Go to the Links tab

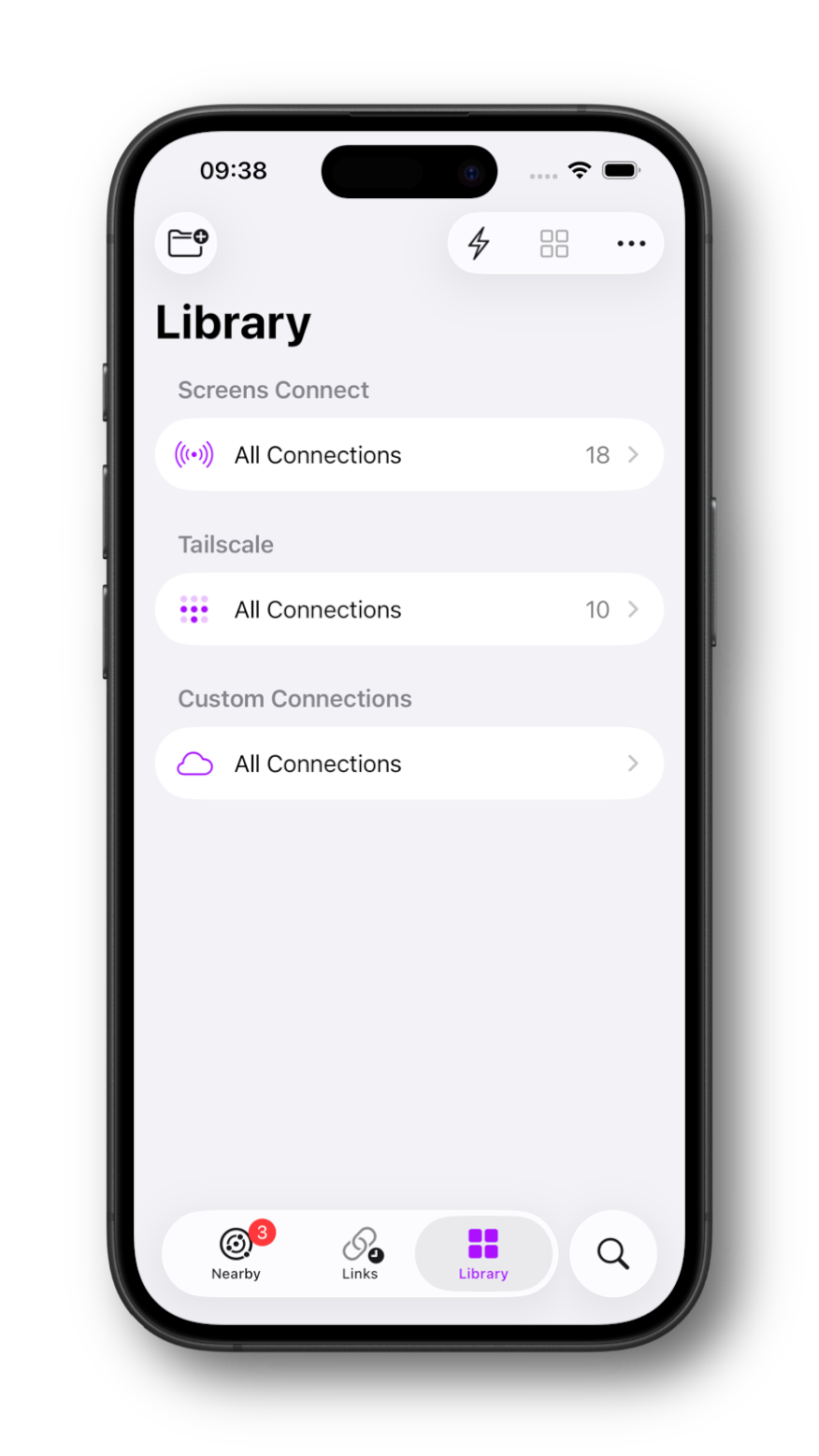coord(360,1254)
